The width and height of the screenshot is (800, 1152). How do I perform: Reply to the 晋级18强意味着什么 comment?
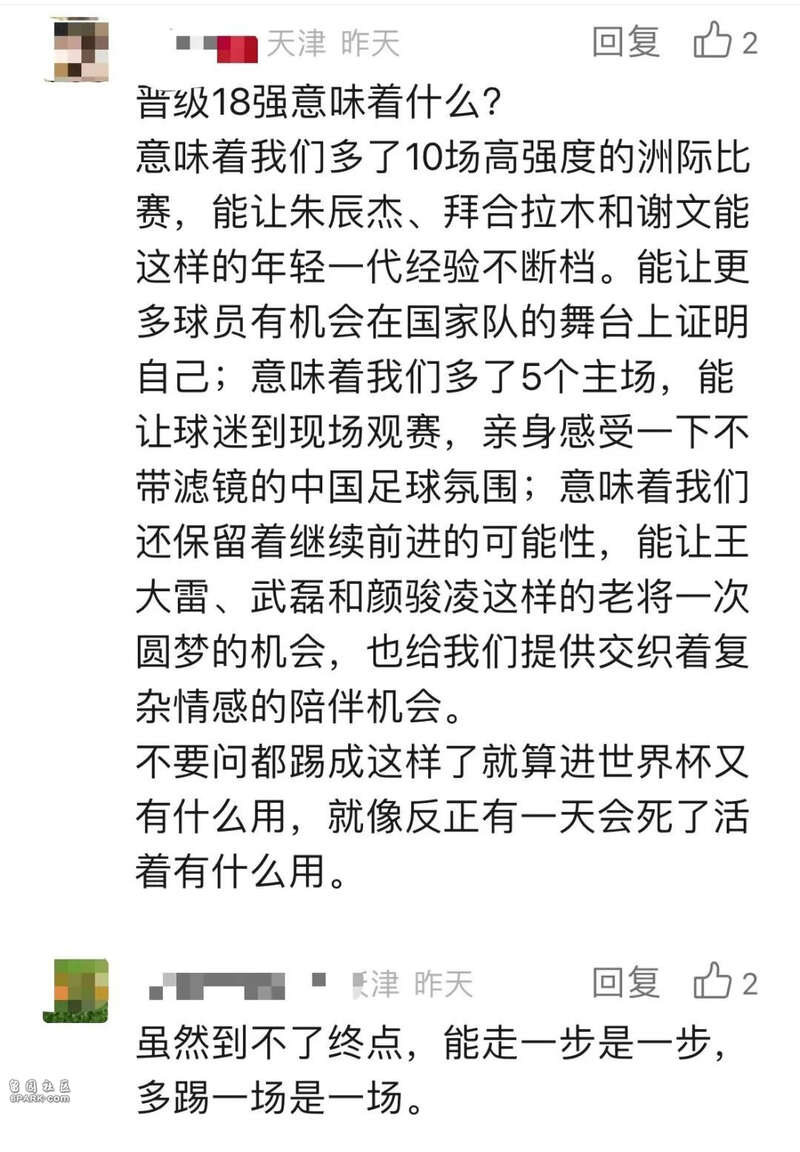pyautogui.click(x=627, y=41)
